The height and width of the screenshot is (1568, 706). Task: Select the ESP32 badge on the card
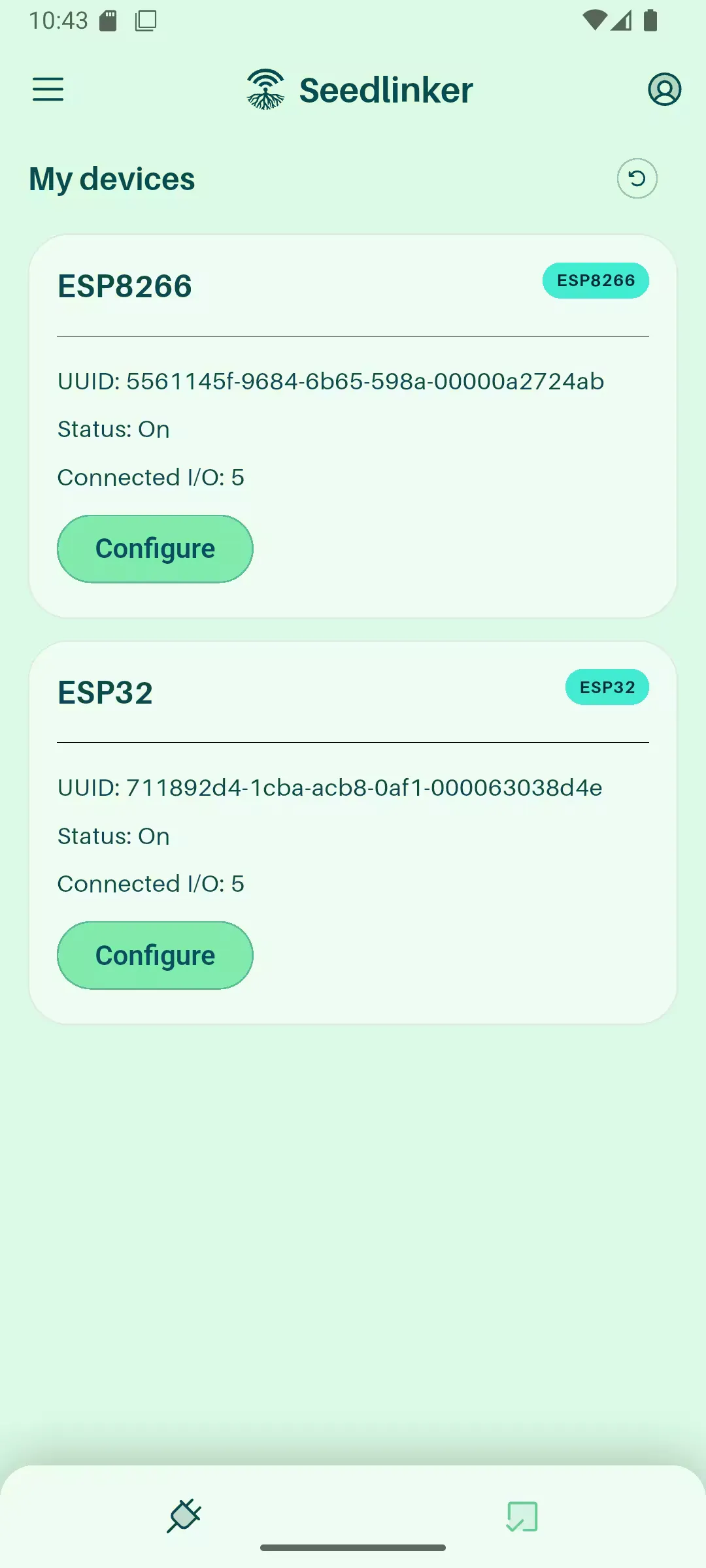click(607, 687)
